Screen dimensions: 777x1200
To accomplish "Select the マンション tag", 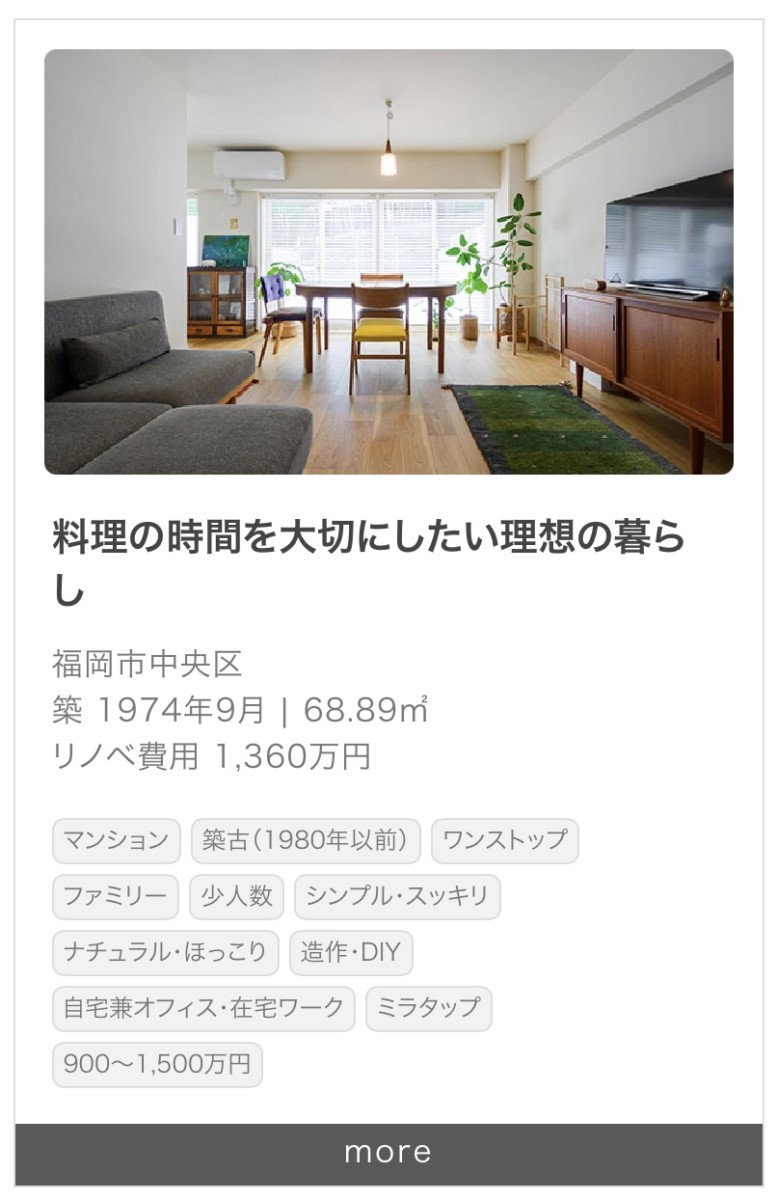I will (x=116, y=840).
